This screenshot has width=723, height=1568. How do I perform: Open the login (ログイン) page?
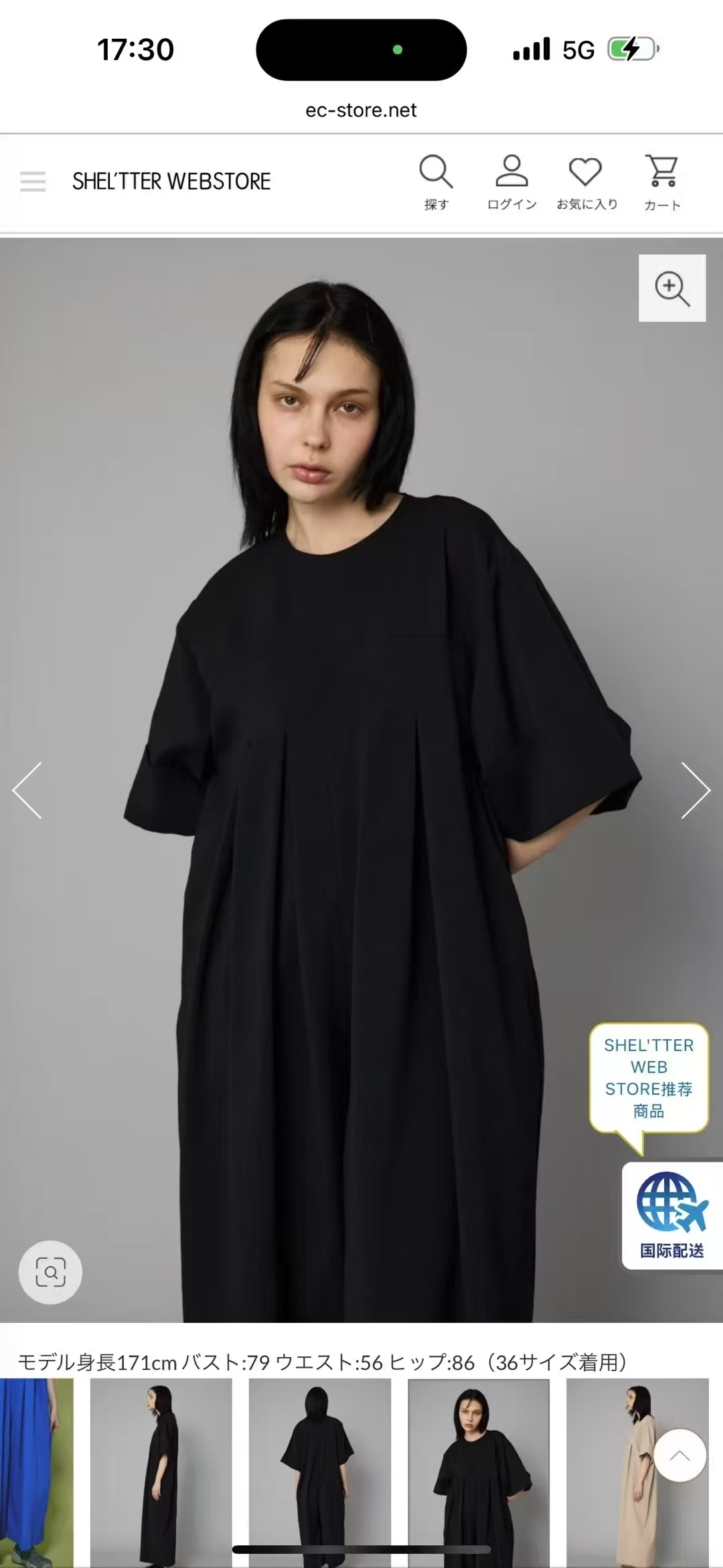point(511,182)
